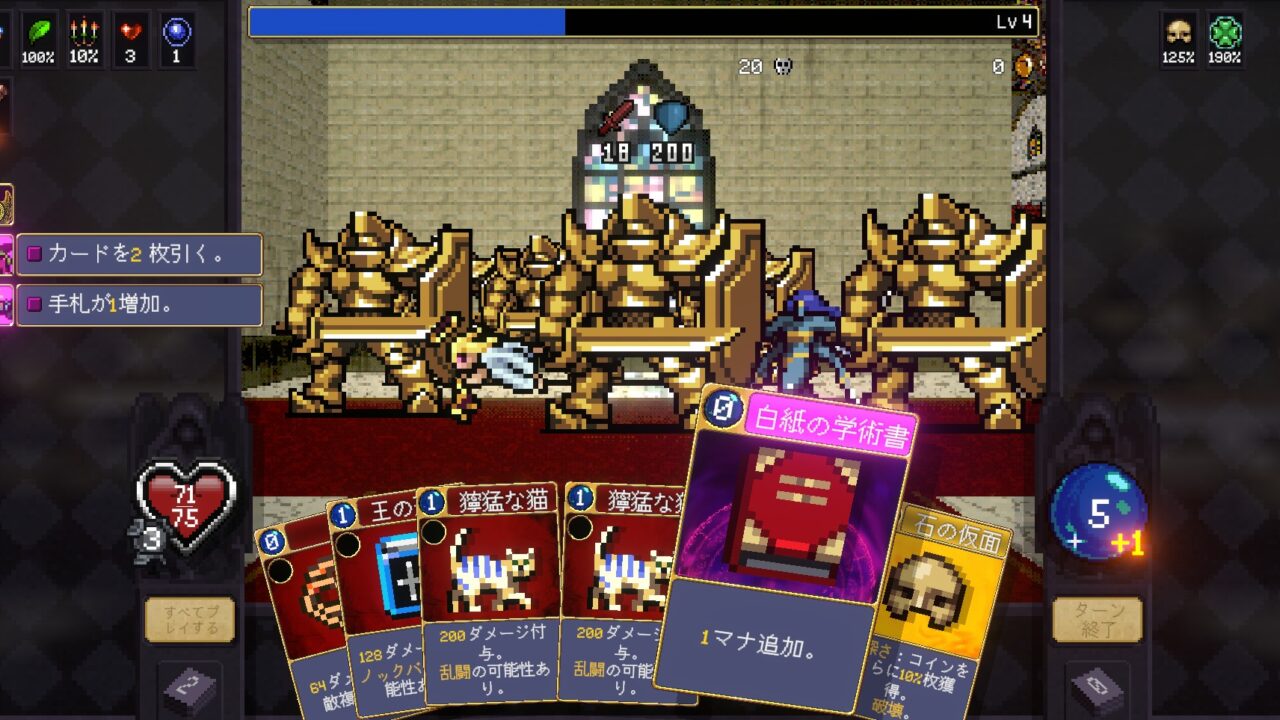
Task: Open the draw pile deck icon
Action: 189,689
